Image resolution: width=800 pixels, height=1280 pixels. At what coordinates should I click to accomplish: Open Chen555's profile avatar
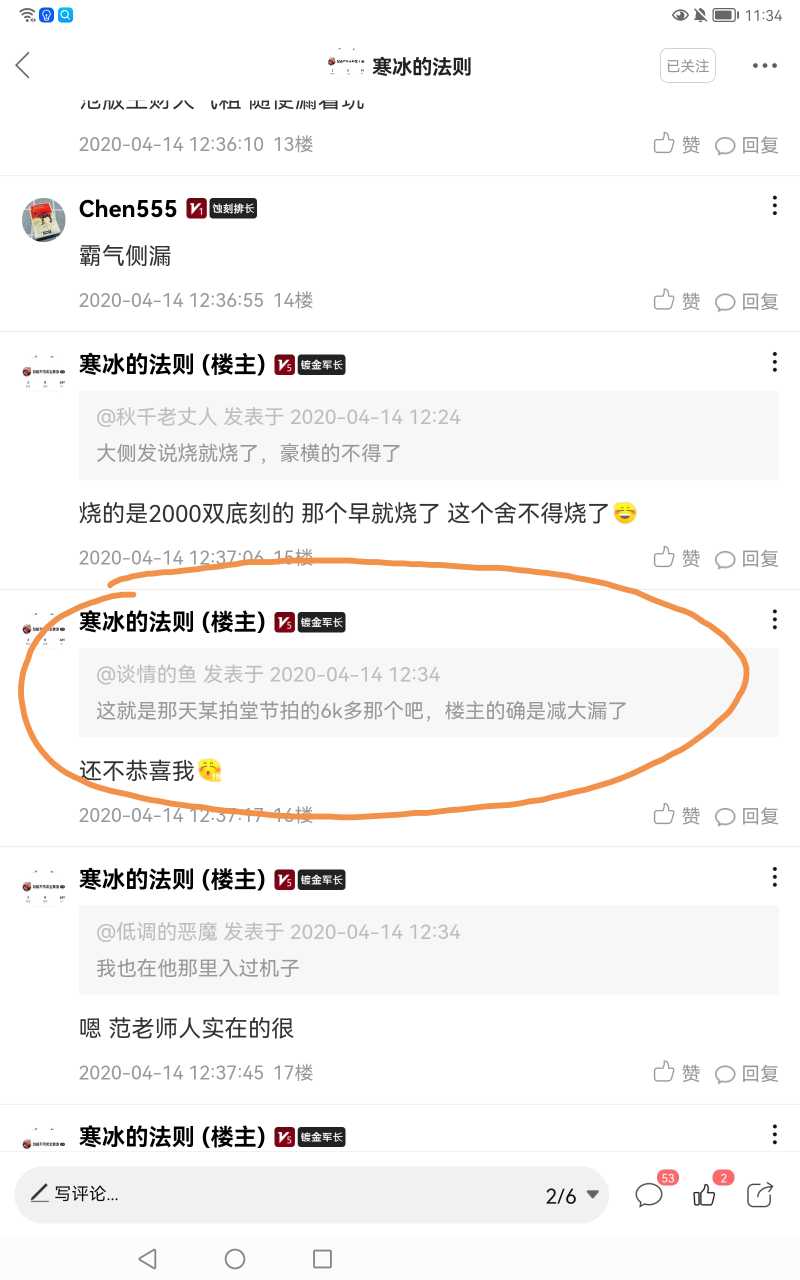coord(44,219)
